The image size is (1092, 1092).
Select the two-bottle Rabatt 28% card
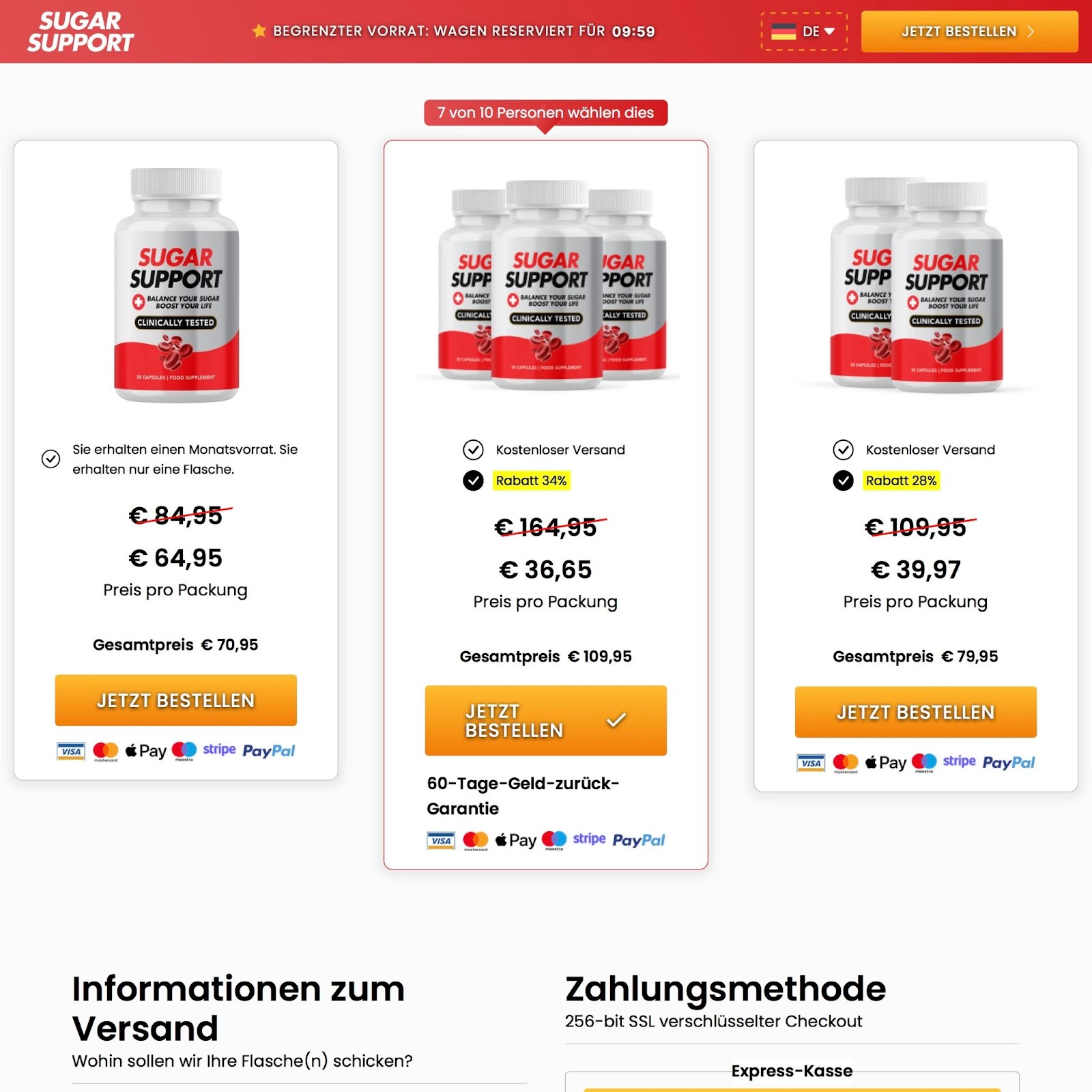tap(915, 287)
